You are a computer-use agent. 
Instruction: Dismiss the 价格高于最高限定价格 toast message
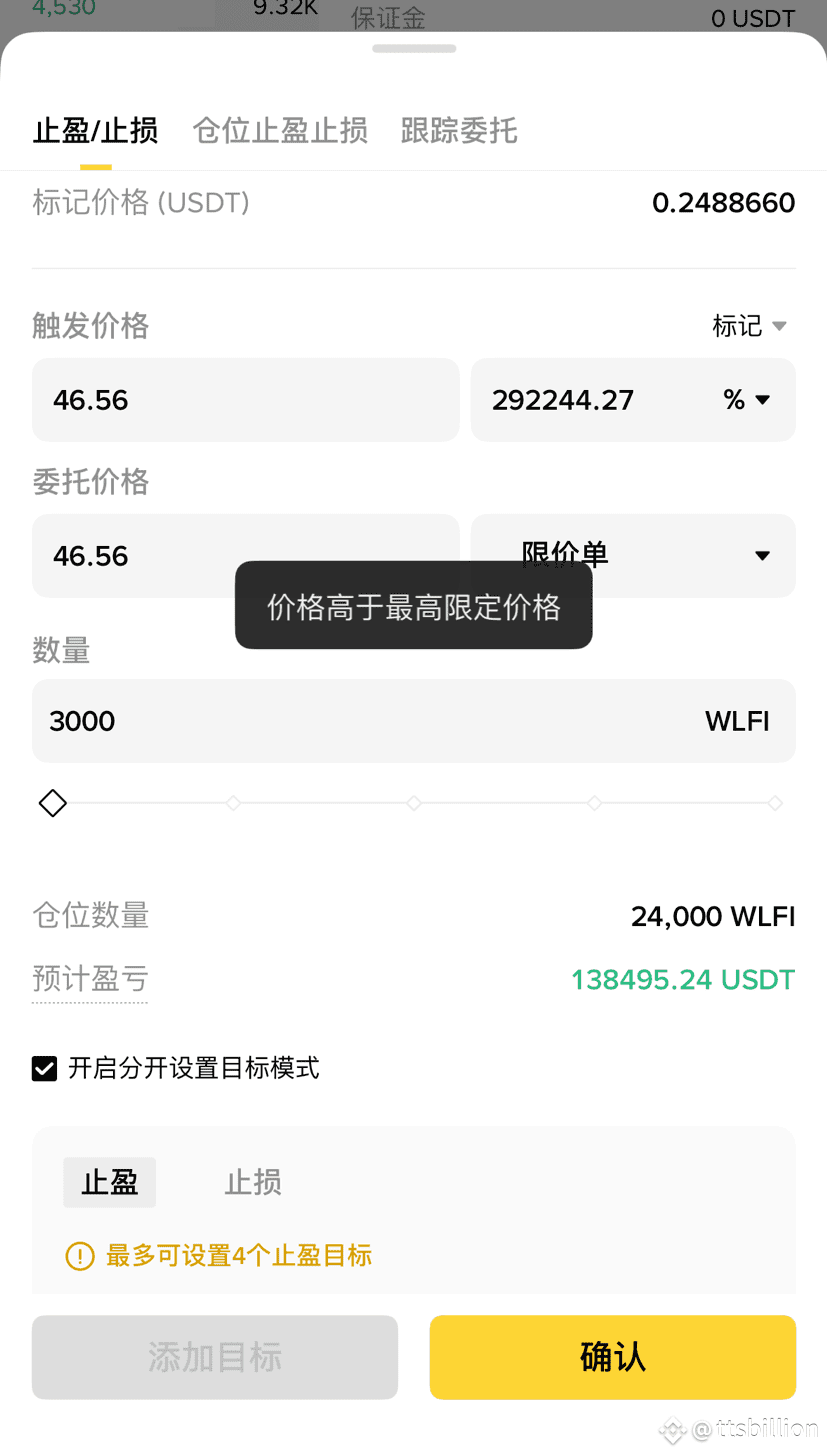pyautogui.click(x=414, y=605)
